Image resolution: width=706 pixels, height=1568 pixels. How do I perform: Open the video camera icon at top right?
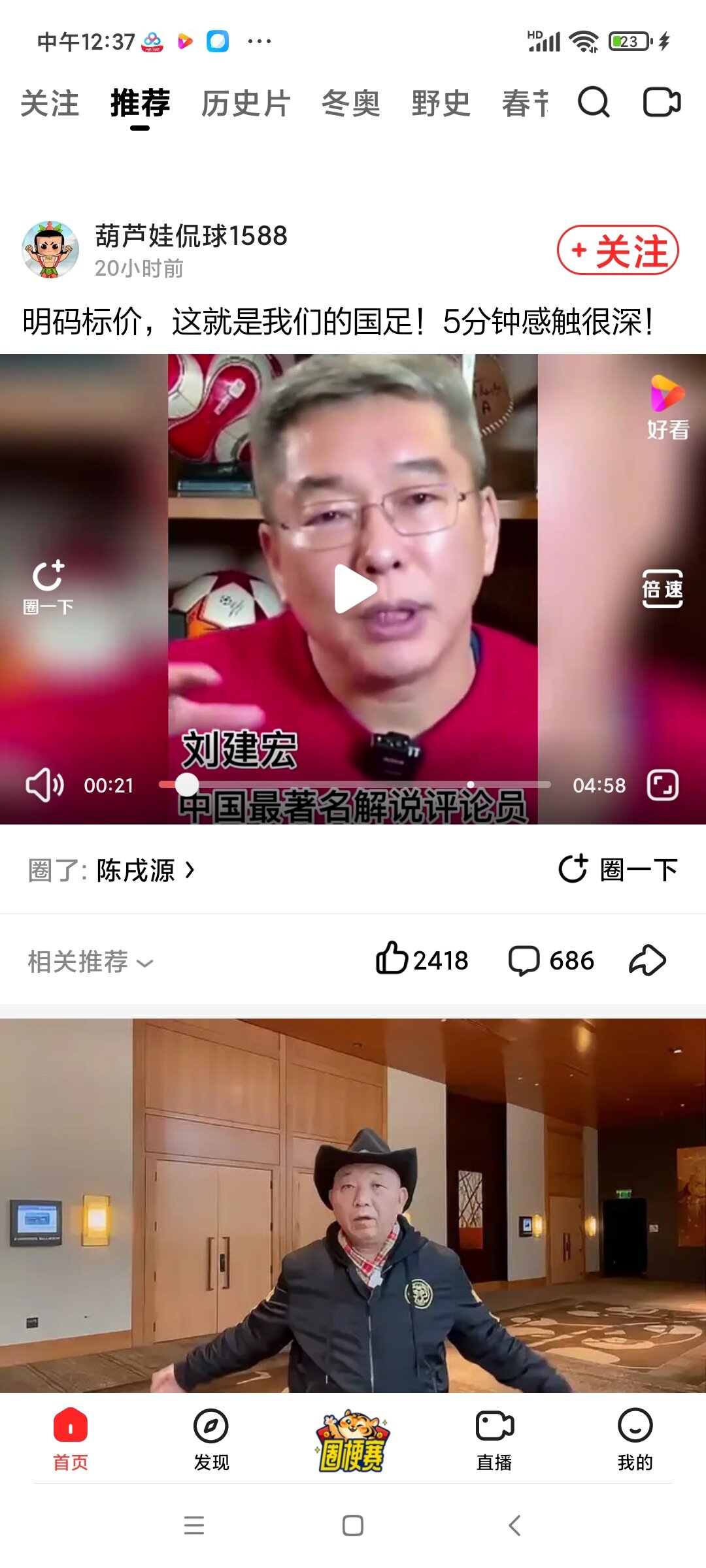click(662, 103)
